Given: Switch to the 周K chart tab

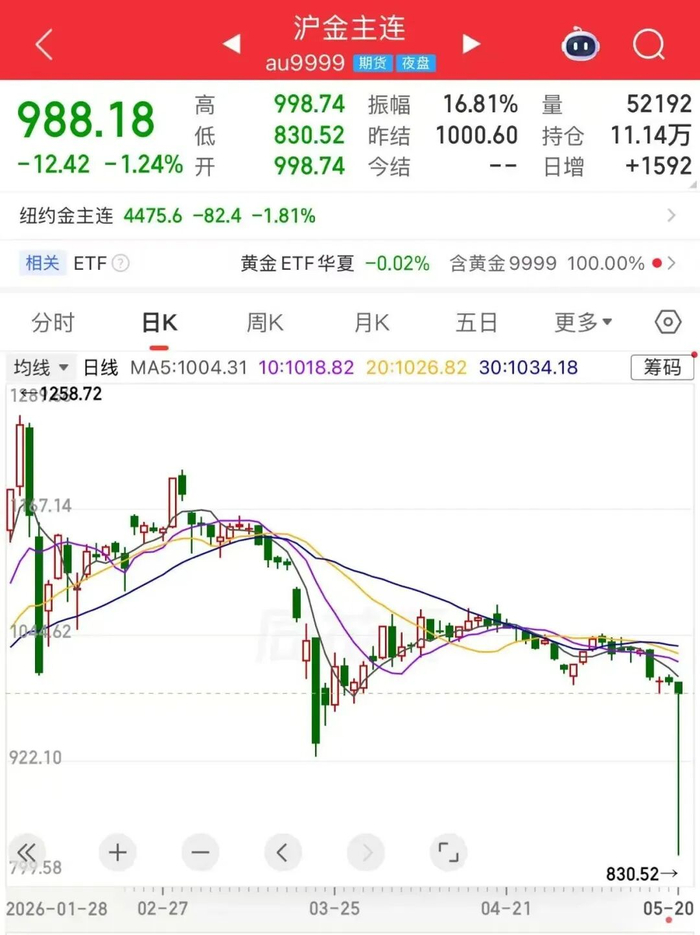Looking at the screenshot, I should click(x=265, y=323).
